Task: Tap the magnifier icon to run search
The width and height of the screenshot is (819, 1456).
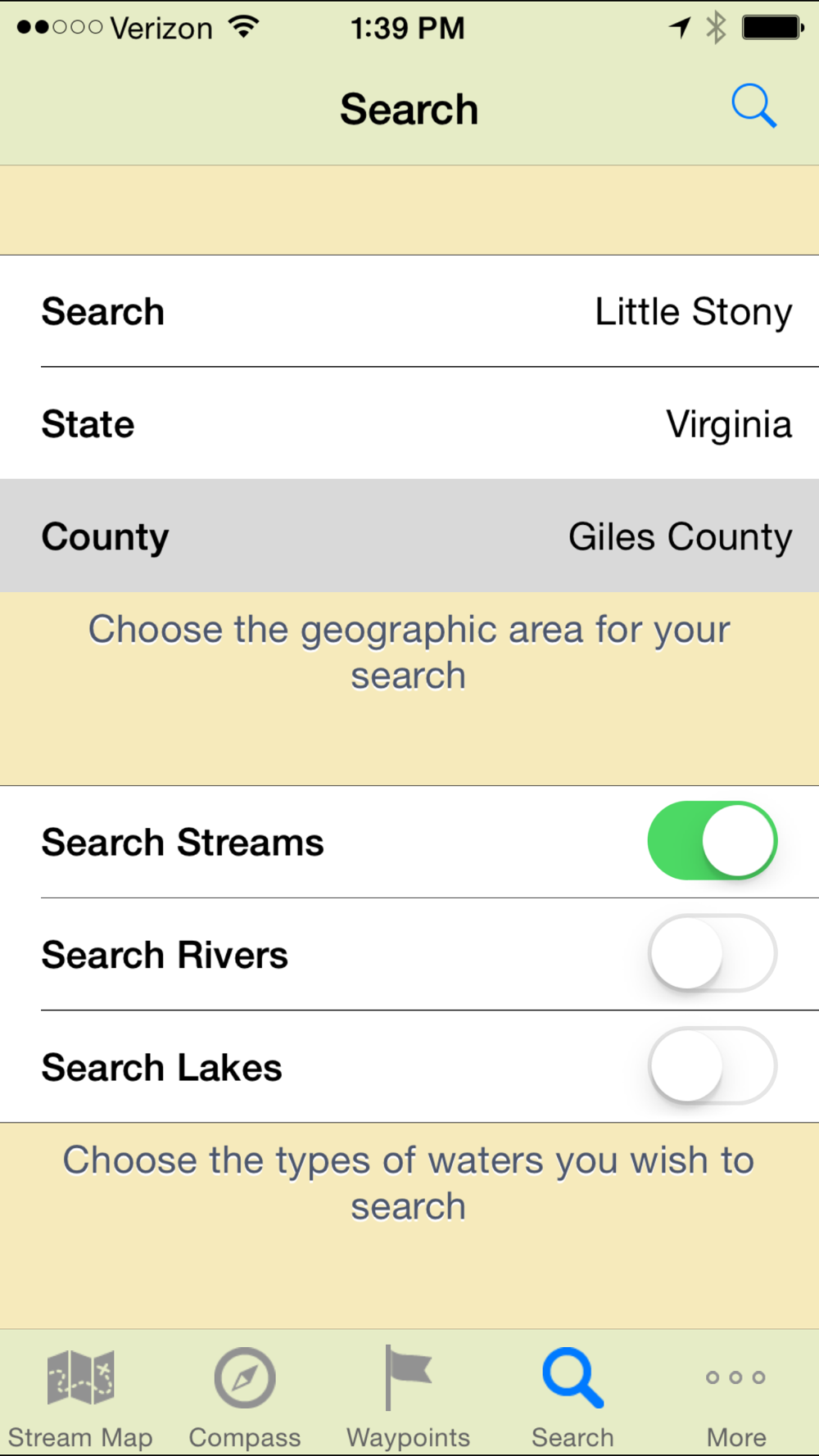Action: pos(753,106)
